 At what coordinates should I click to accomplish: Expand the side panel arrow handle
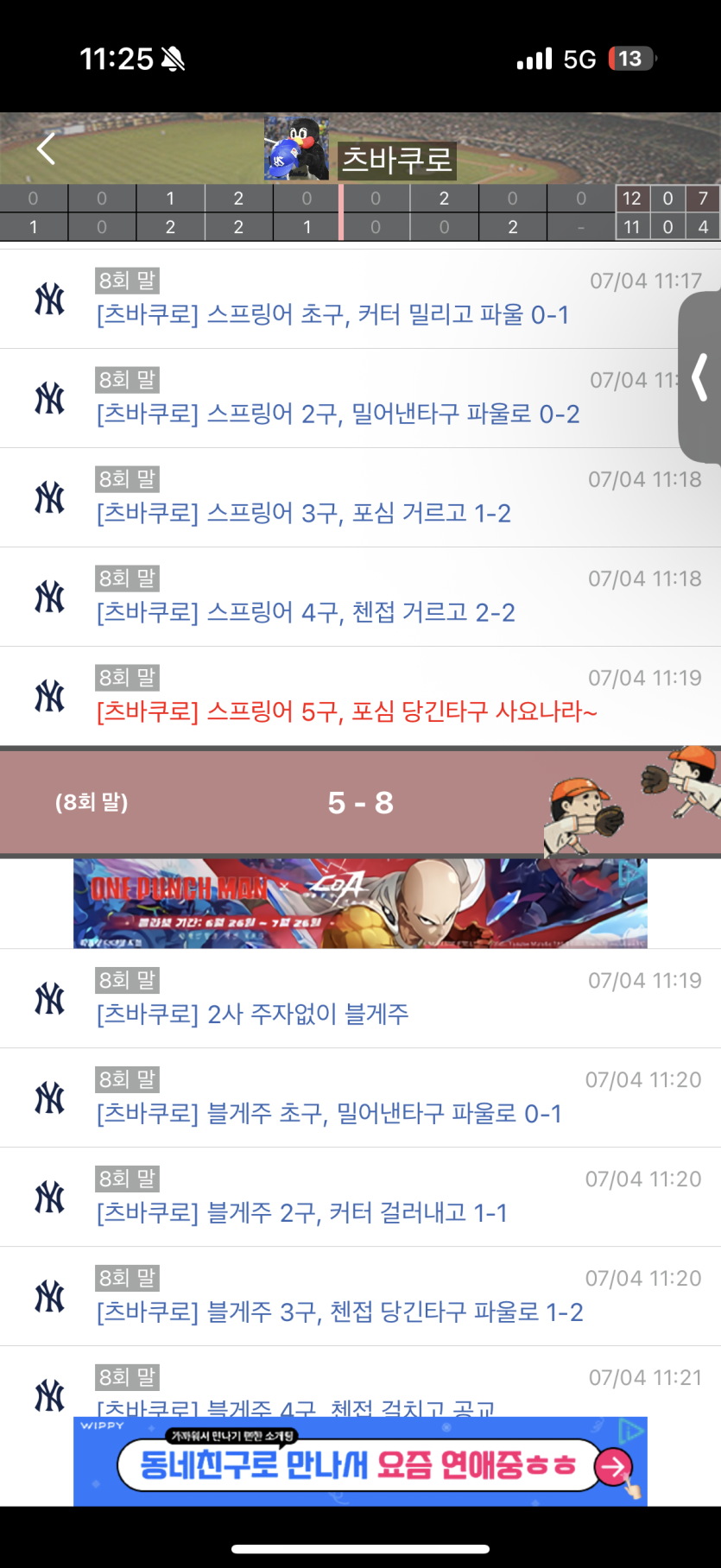pyautogui.click(x=700, y=377)
